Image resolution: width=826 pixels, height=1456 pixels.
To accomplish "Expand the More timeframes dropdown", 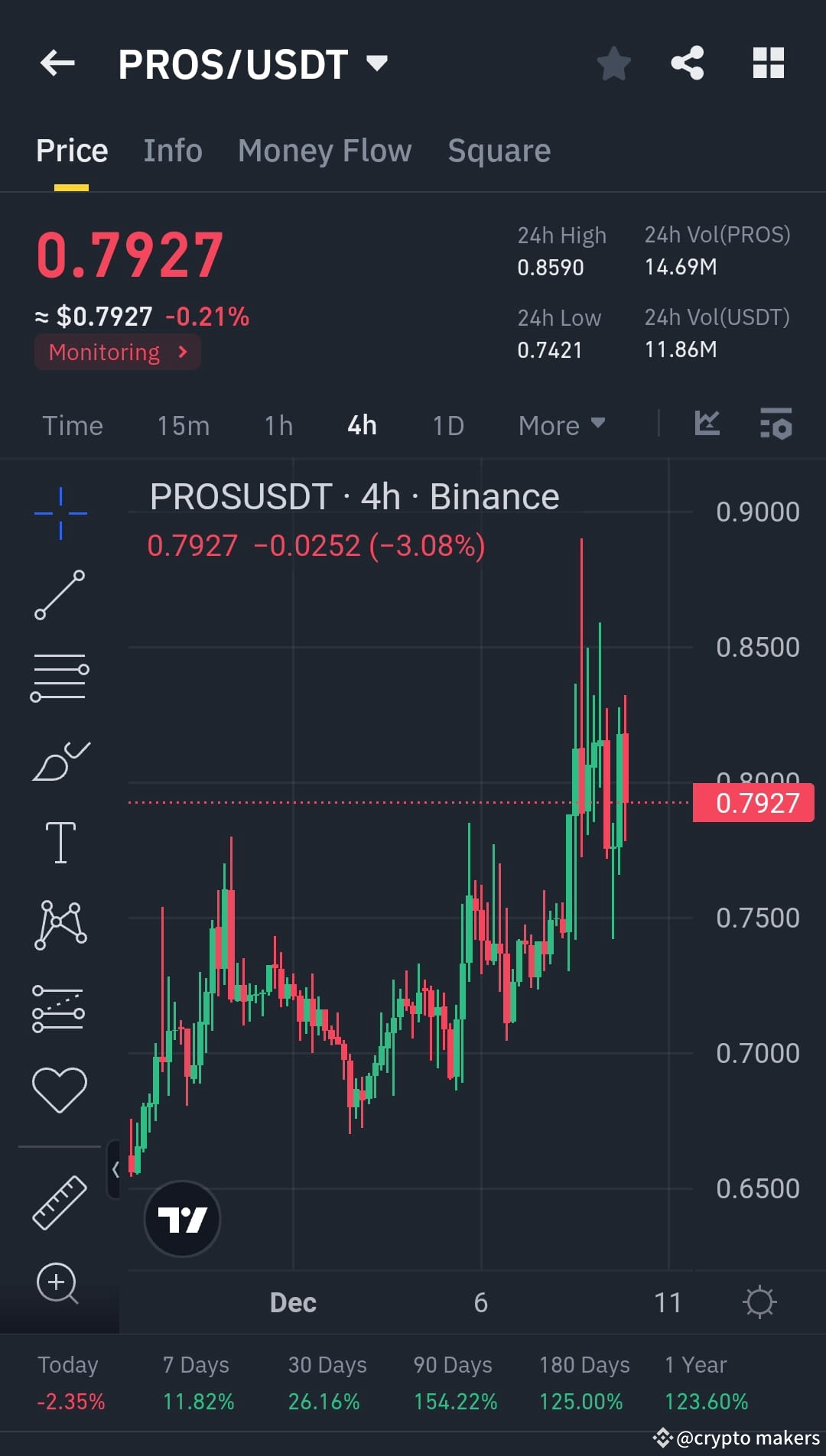I will pos(561,425).
